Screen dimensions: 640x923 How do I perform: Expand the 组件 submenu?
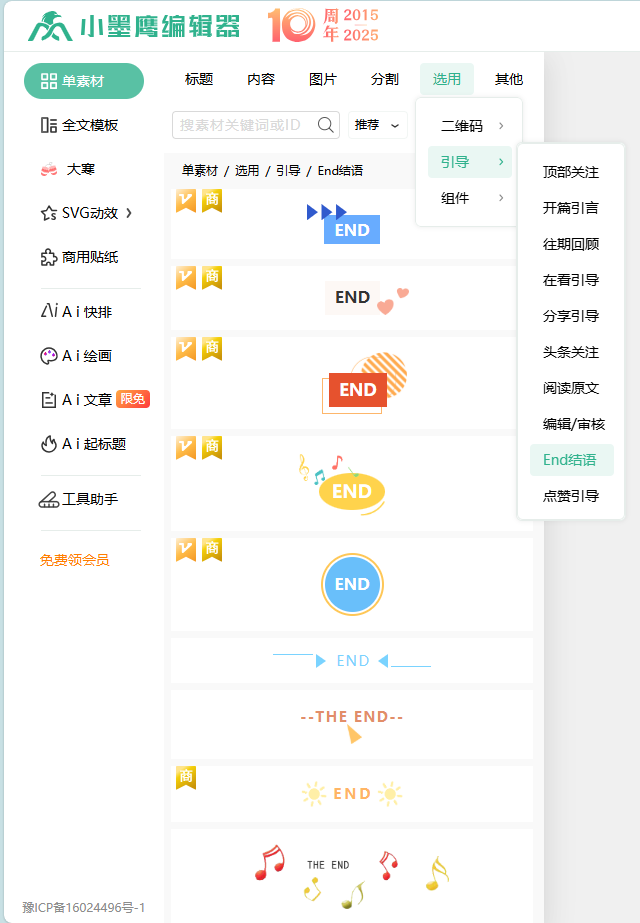[x=470, y=198]
